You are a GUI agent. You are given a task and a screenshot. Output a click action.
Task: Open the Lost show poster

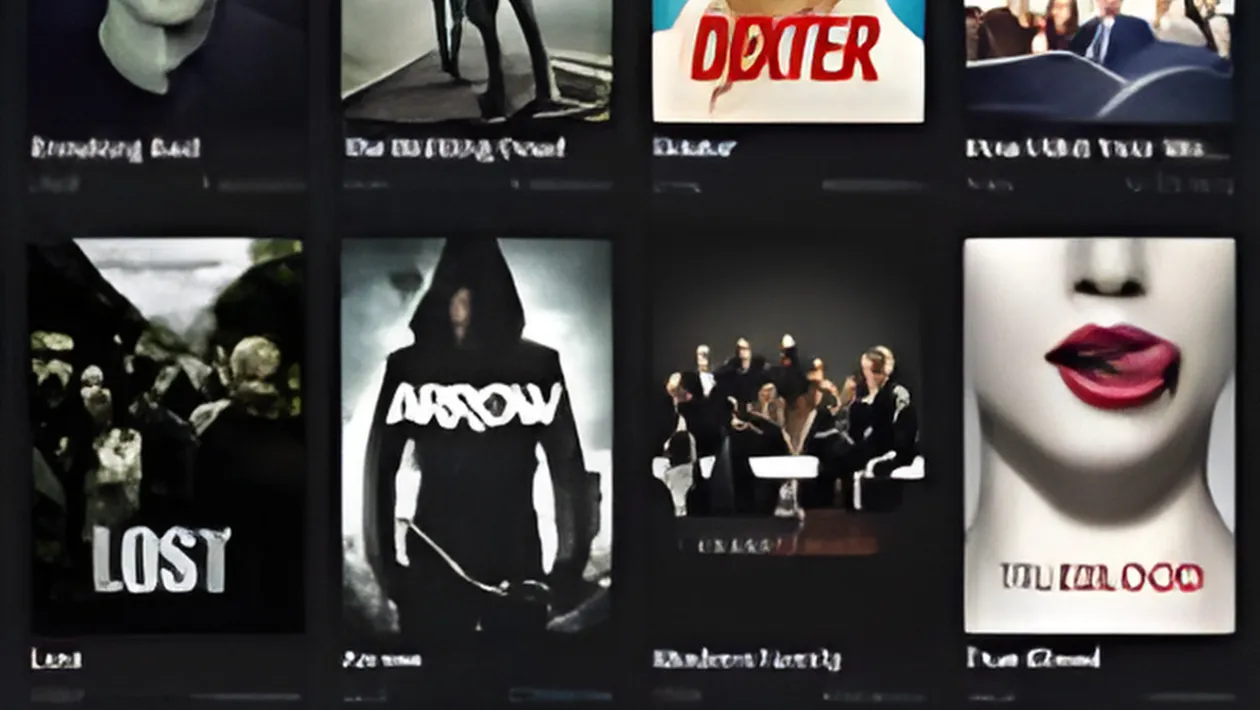click(166, 435)
